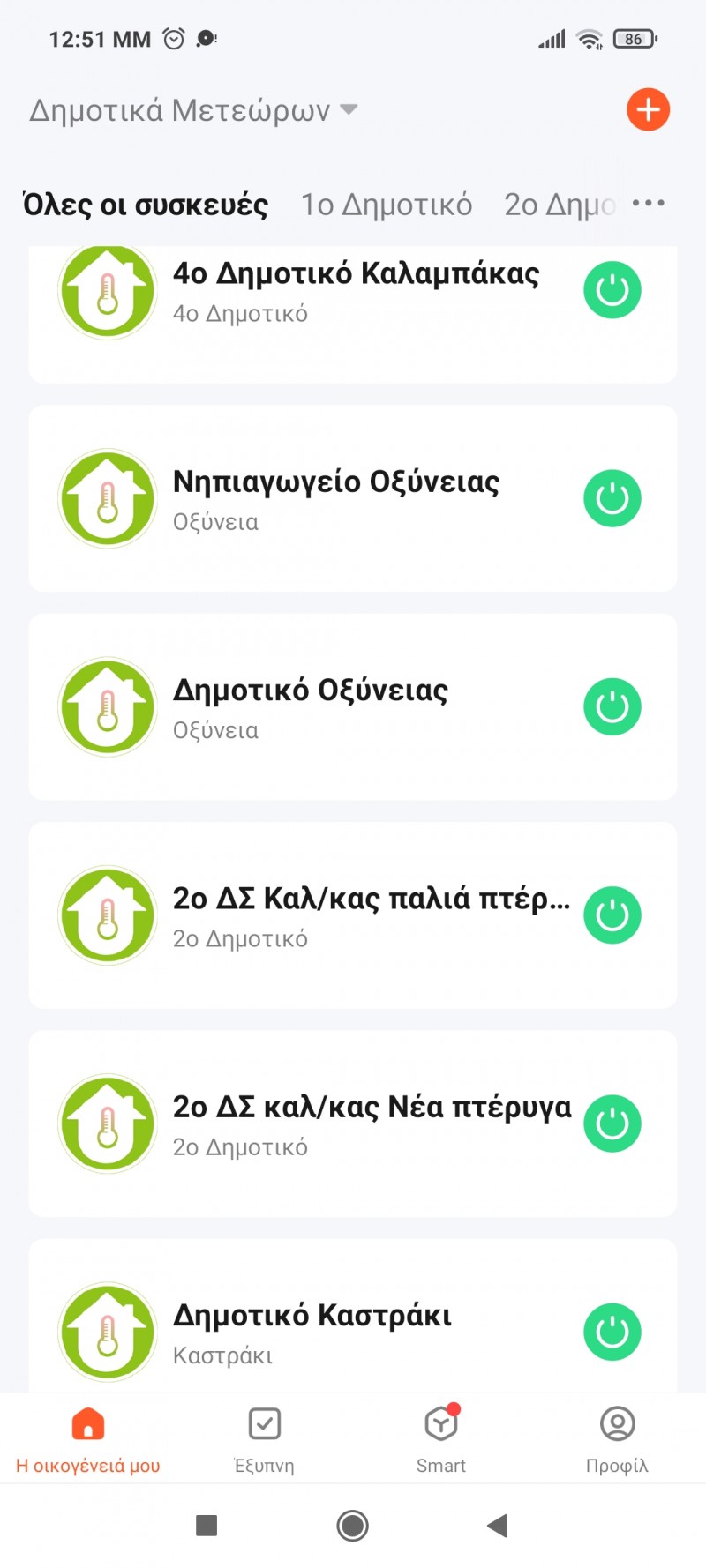The width and height of the screenshot is (706, 1568).
Task: Open the Δημοτικά Μετεώρων home dropdown
Action: pos(193,110)
